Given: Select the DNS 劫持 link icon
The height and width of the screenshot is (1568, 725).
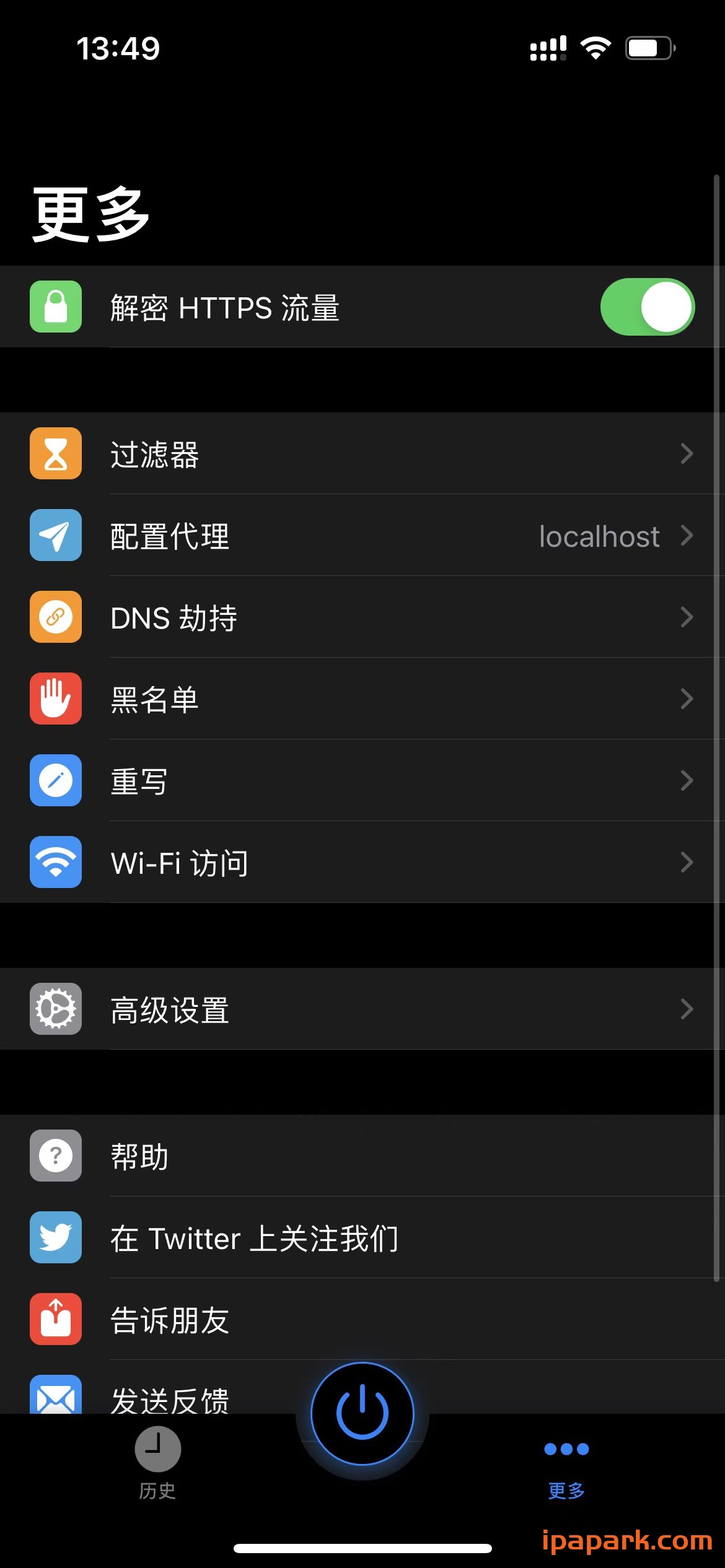Looking at the screenshot, I should 55,617.
